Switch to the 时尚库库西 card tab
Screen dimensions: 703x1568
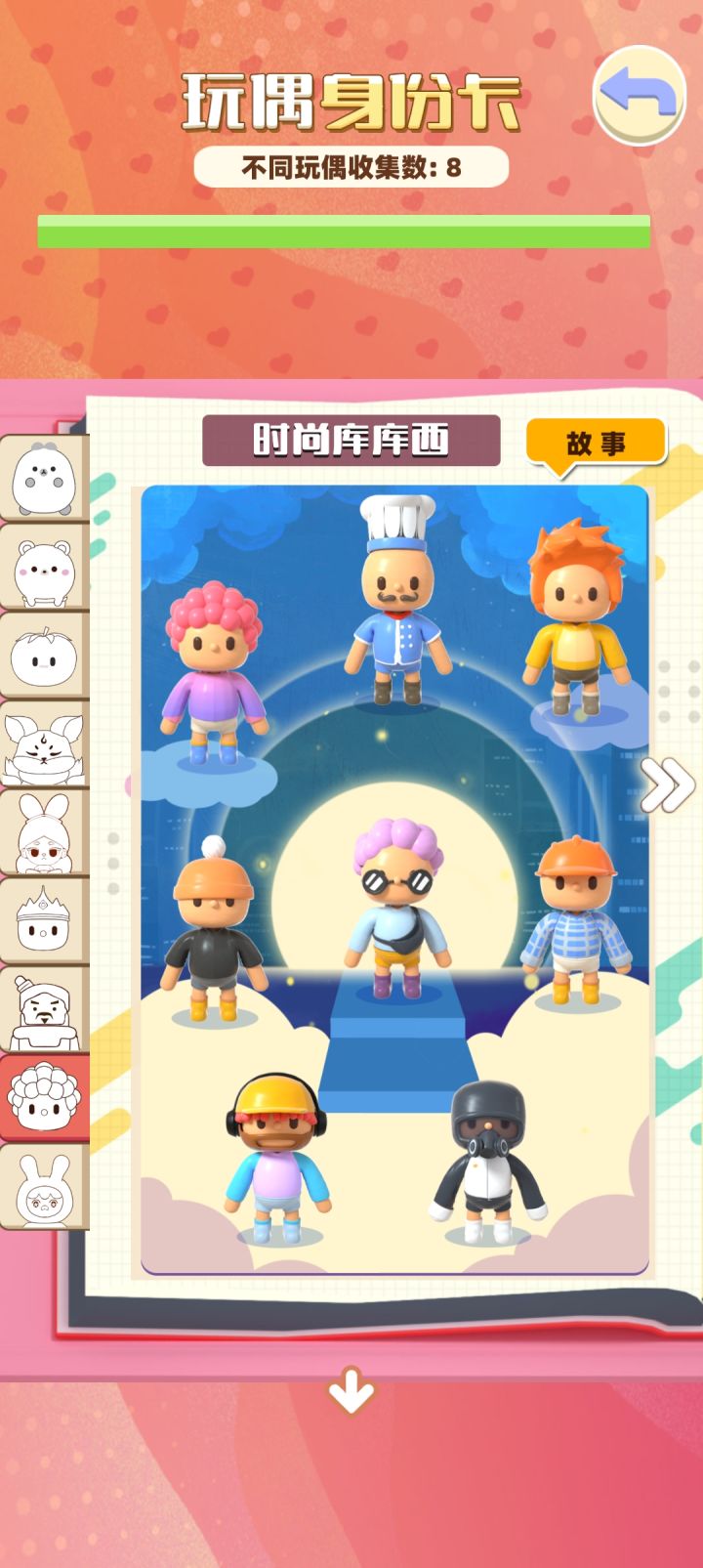[351, 440]
